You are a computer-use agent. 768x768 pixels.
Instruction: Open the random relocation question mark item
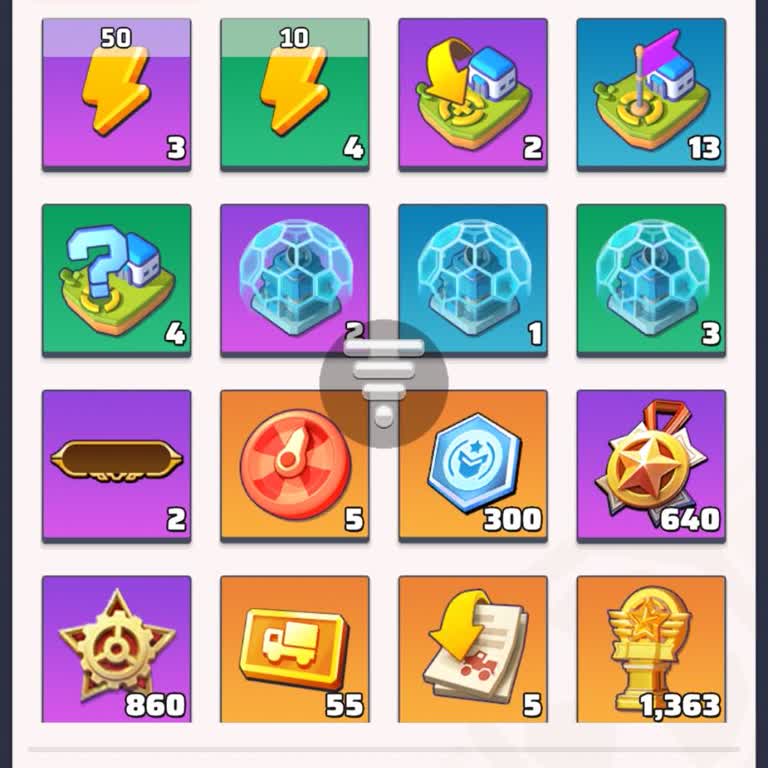[116, 280]
